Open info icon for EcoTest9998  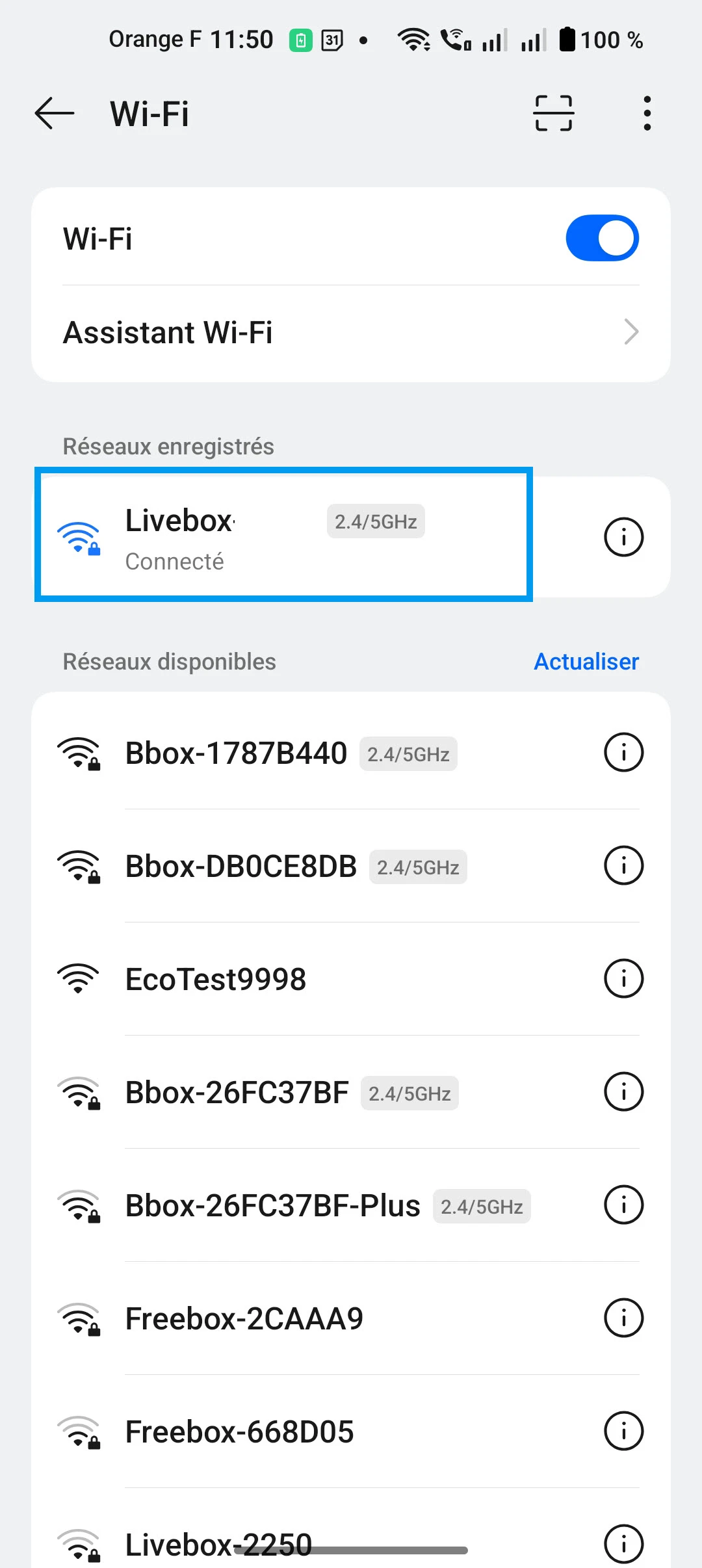(x=623, y=979)
